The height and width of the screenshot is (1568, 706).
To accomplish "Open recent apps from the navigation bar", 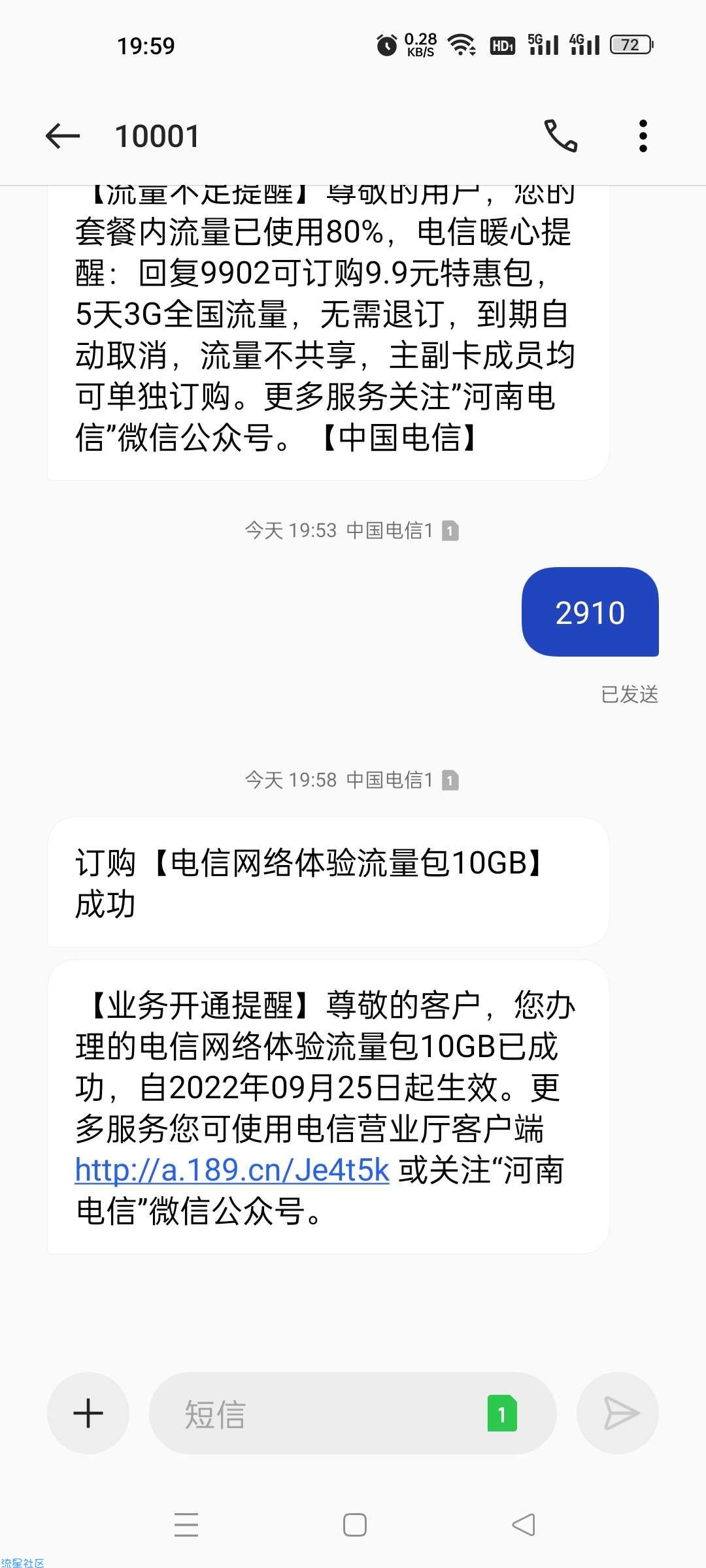I will click(x=186, y=1525).
